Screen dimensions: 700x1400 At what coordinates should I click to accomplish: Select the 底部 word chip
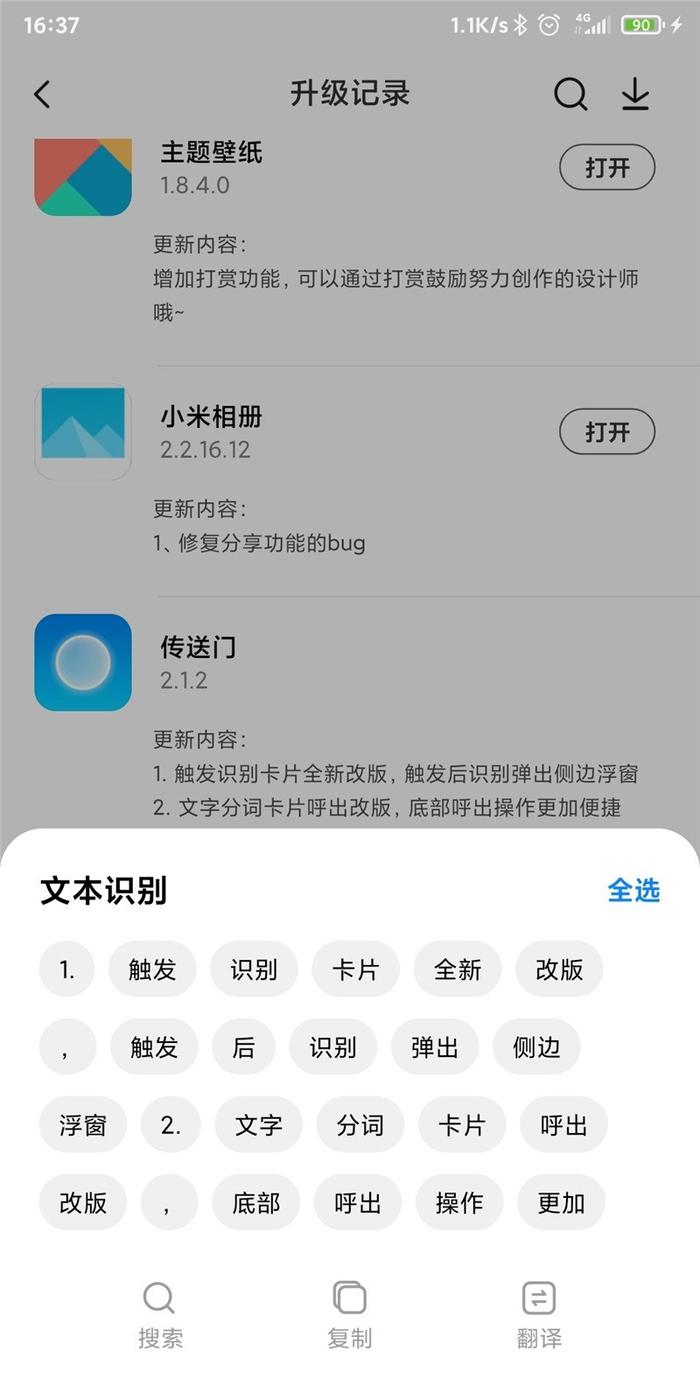(x=256, y=1202)
